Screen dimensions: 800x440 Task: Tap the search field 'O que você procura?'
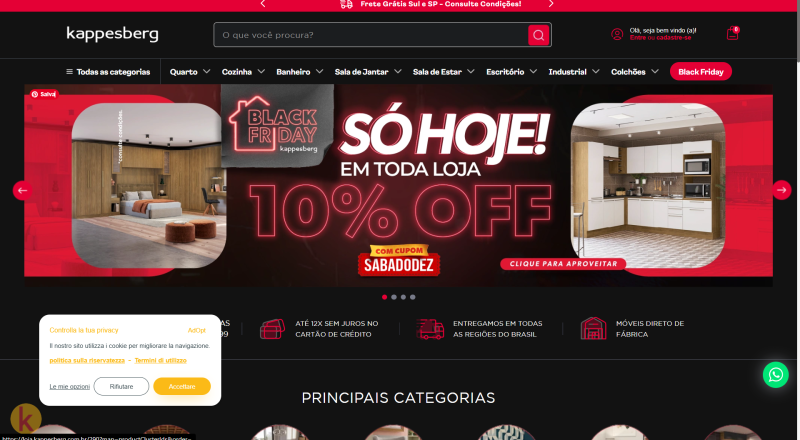(x=370, y=35)
